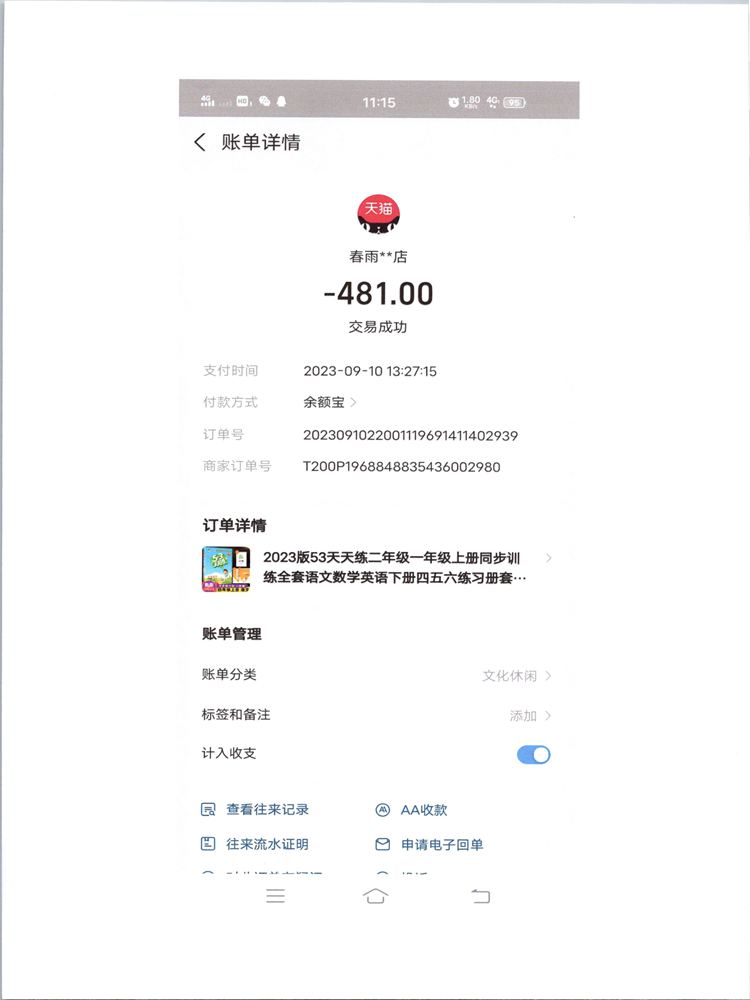750x1000 pixels.
Task: Open recent apps from the navigation bar
Action: click(x=276, y=896)
